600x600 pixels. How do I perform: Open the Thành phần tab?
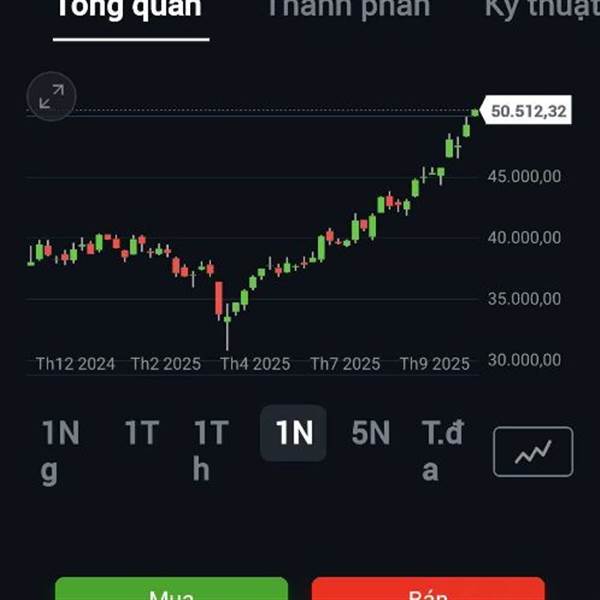pyautogui.click(x=347, y=10)
